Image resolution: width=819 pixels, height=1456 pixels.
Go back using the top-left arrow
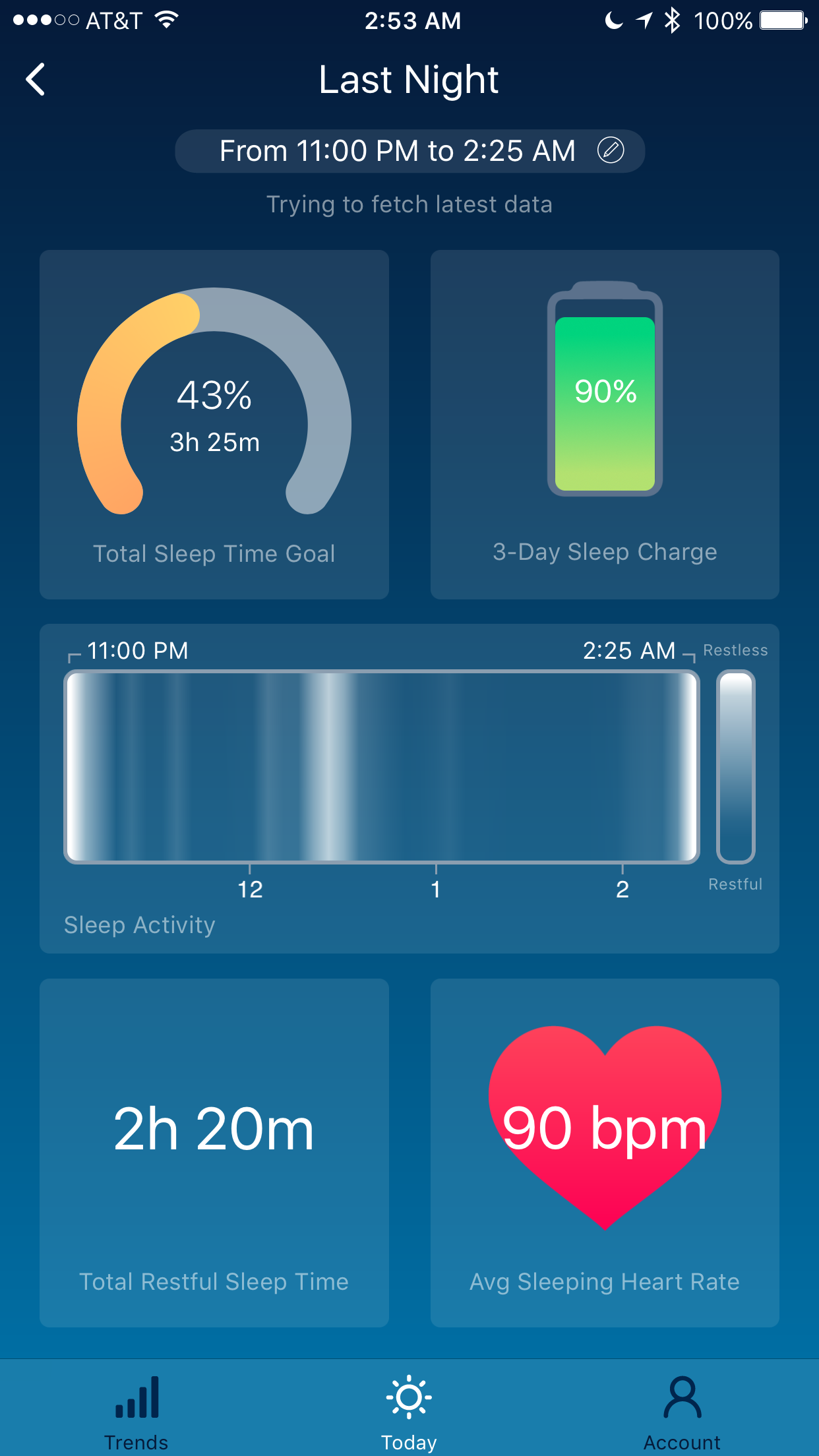(x=36, y=80)
